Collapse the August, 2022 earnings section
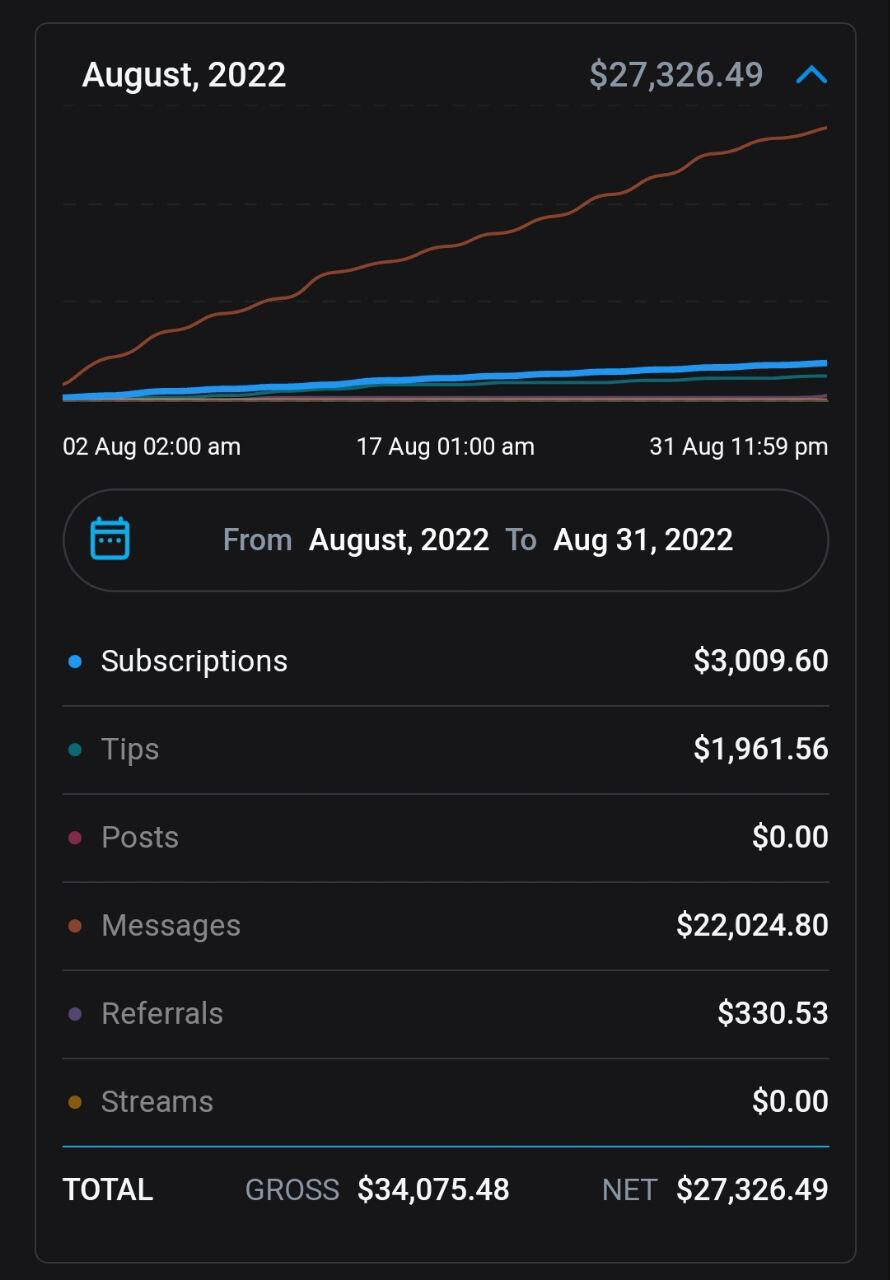Screen dimensions: 890x1280 [x=811, y=75]
